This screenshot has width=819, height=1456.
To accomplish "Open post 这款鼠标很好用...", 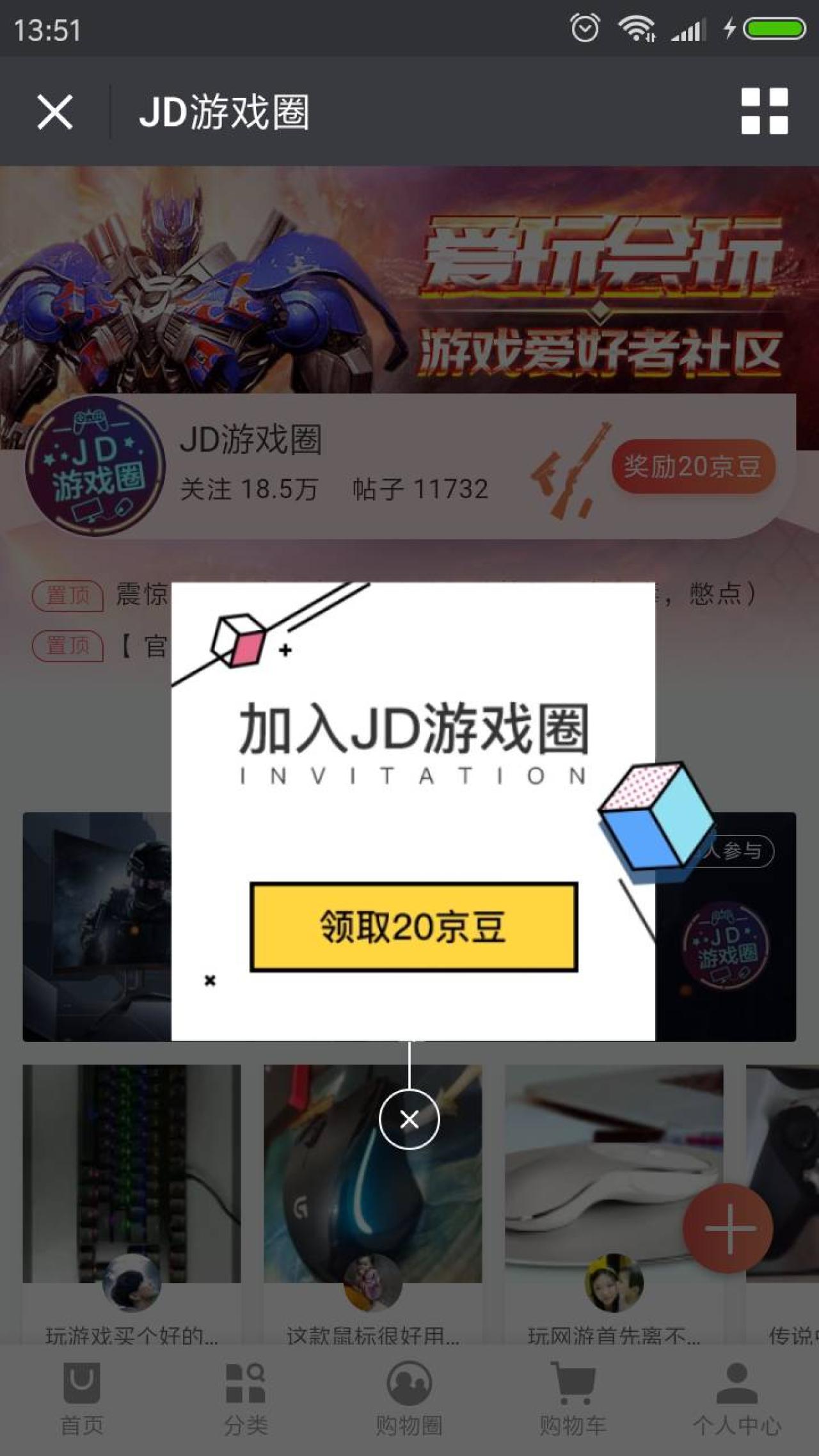I will 372,1177.
